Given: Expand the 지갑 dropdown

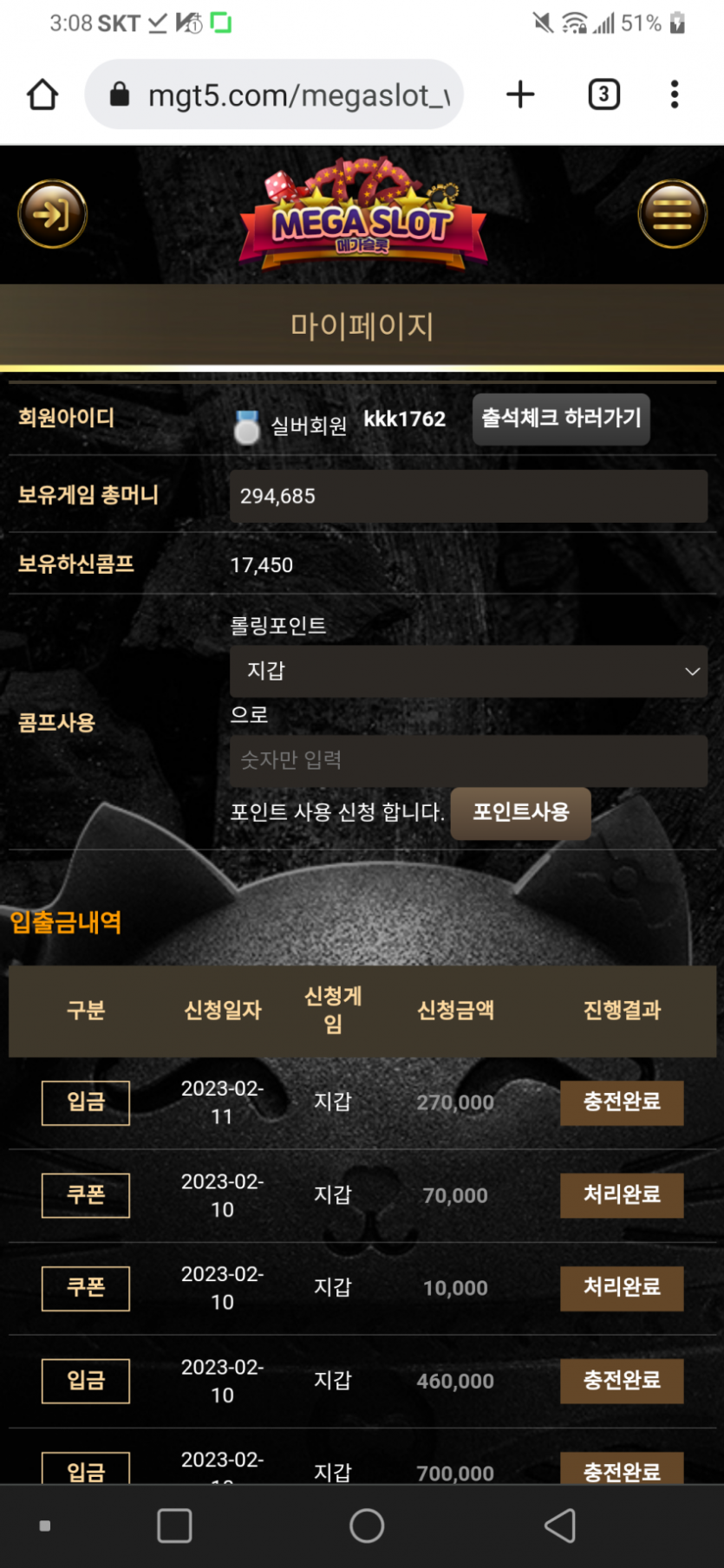Looking at the screenshot, I should point(468,671).
